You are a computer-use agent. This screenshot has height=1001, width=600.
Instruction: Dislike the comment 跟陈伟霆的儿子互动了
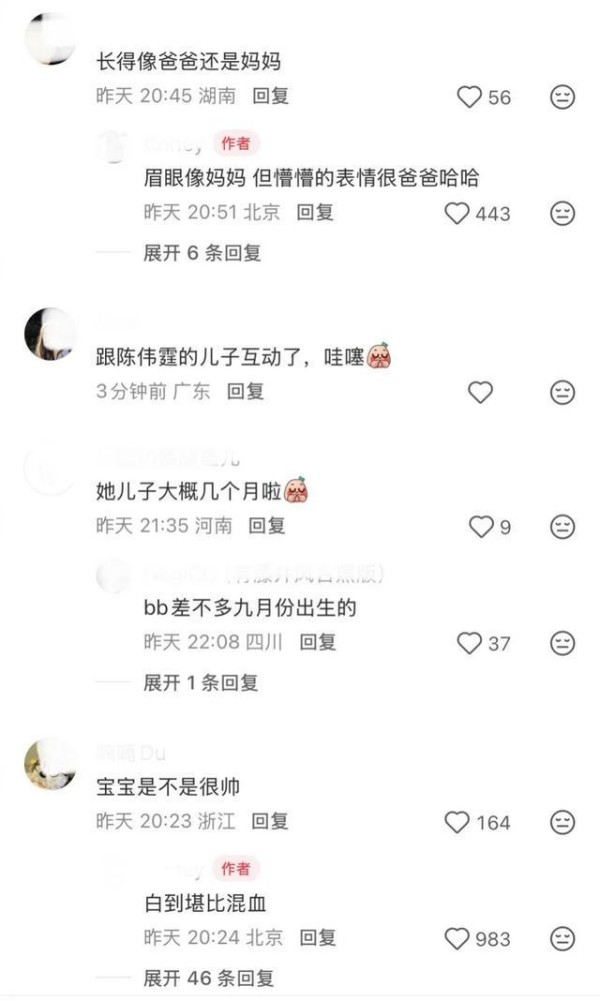coord(563,392)
